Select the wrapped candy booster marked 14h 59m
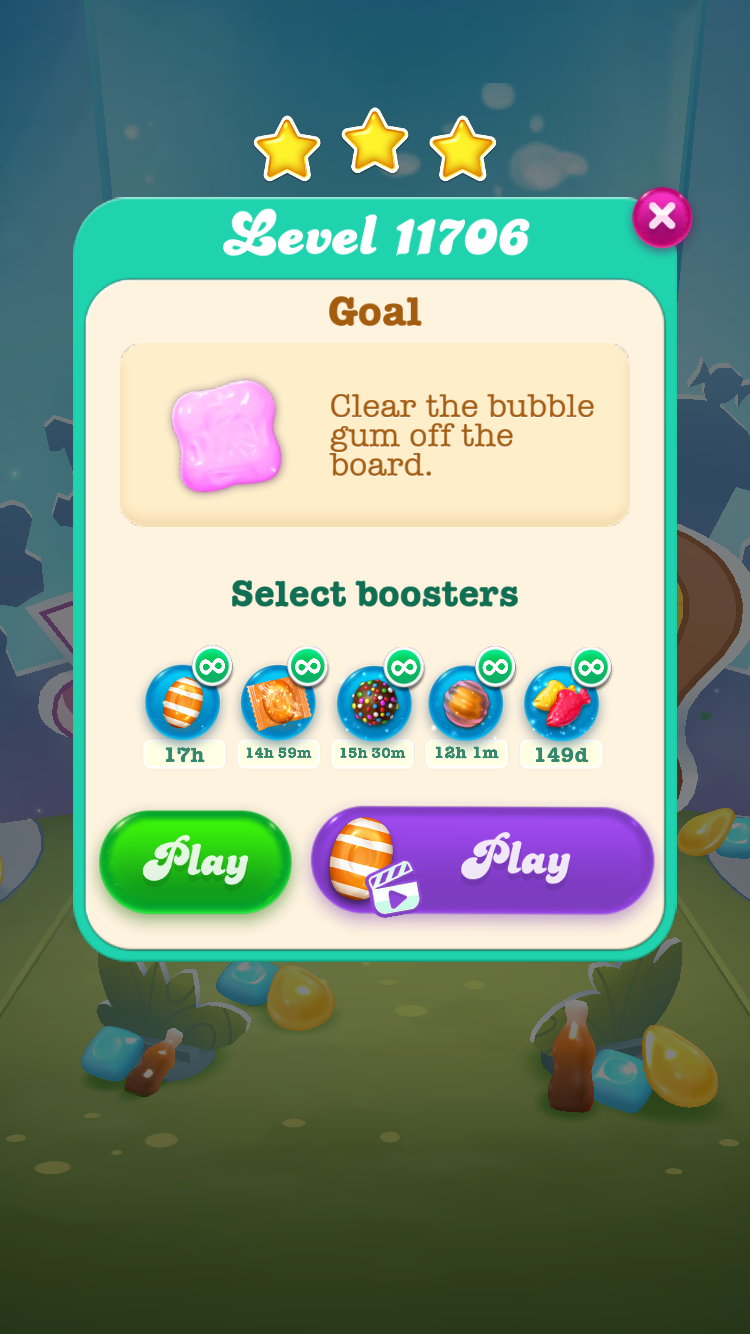This screenshot has height=1334, width=750. (278, 703)
